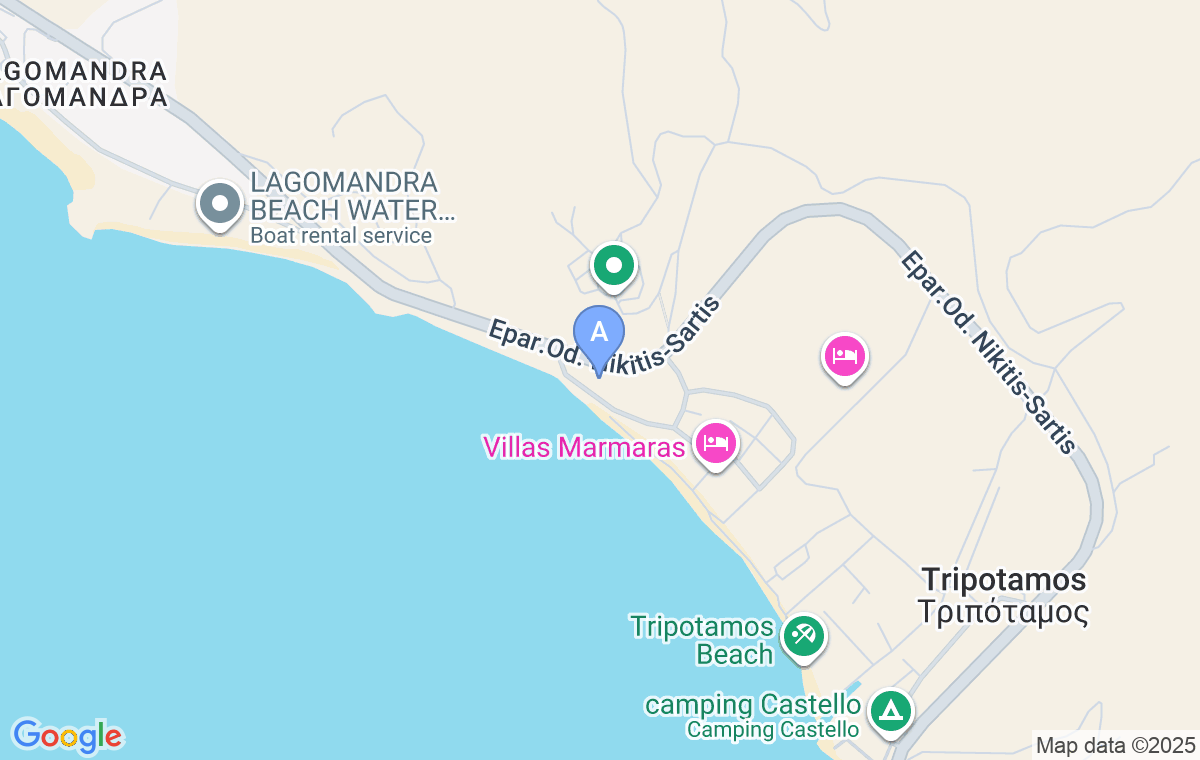Select the camping Castello pin

[889, 711]
